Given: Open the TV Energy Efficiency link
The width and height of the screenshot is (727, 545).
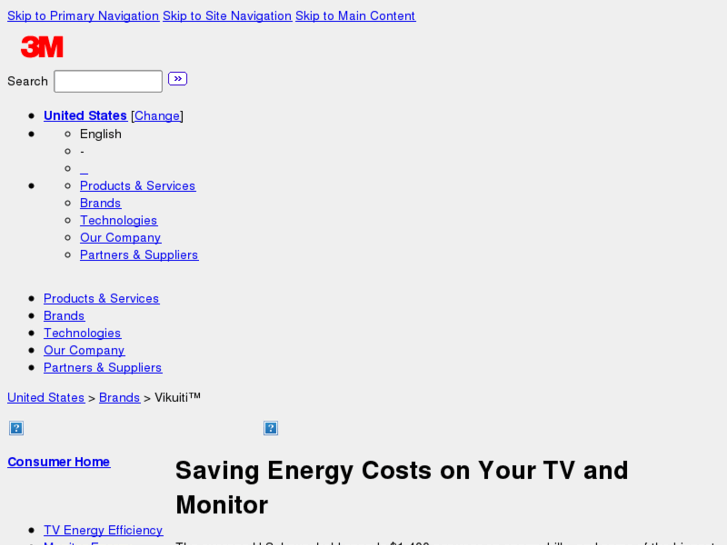Looking at the screenshot, I should pos(103,530).
